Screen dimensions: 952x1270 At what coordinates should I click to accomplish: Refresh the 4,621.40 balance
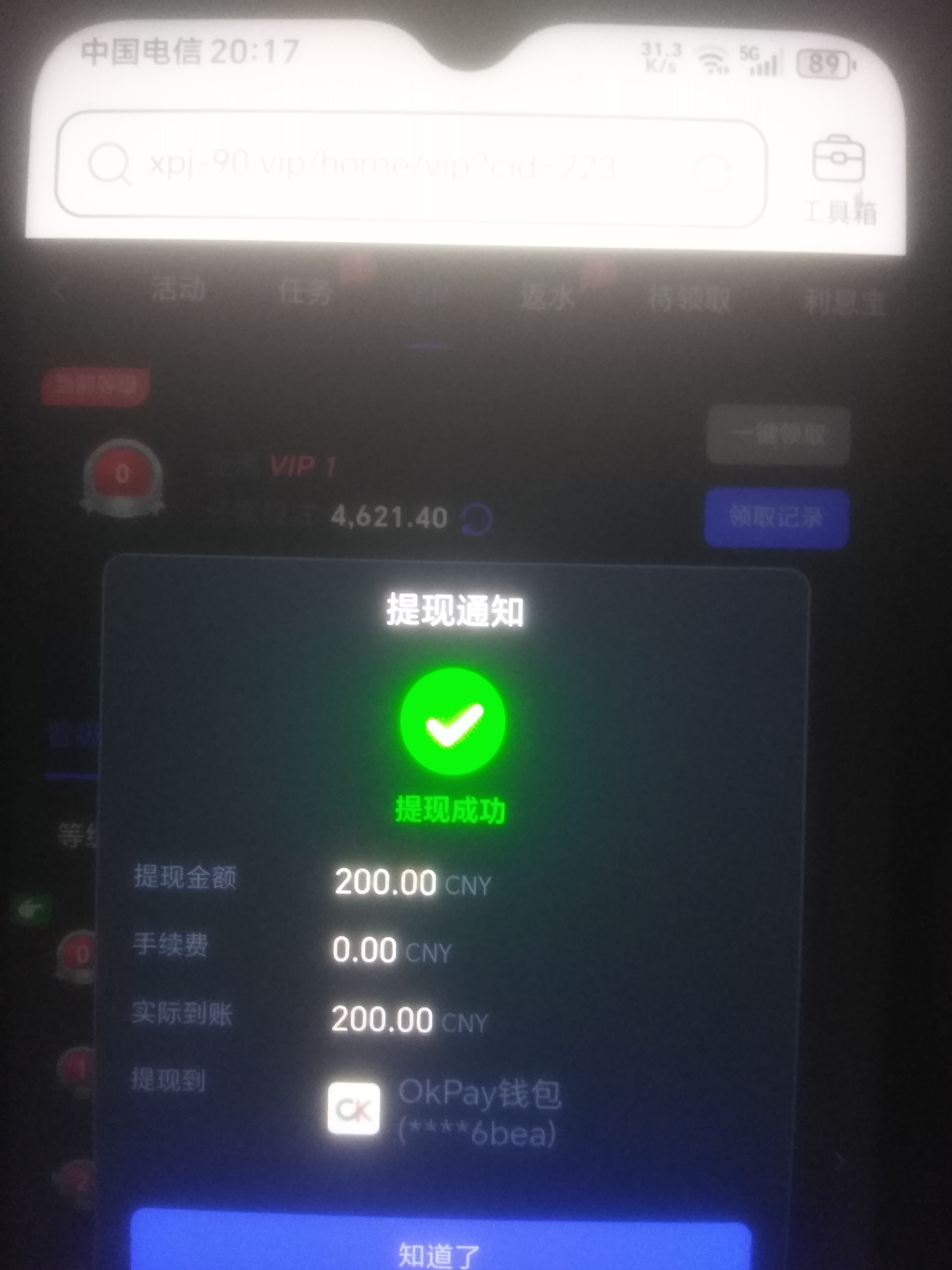477,520
